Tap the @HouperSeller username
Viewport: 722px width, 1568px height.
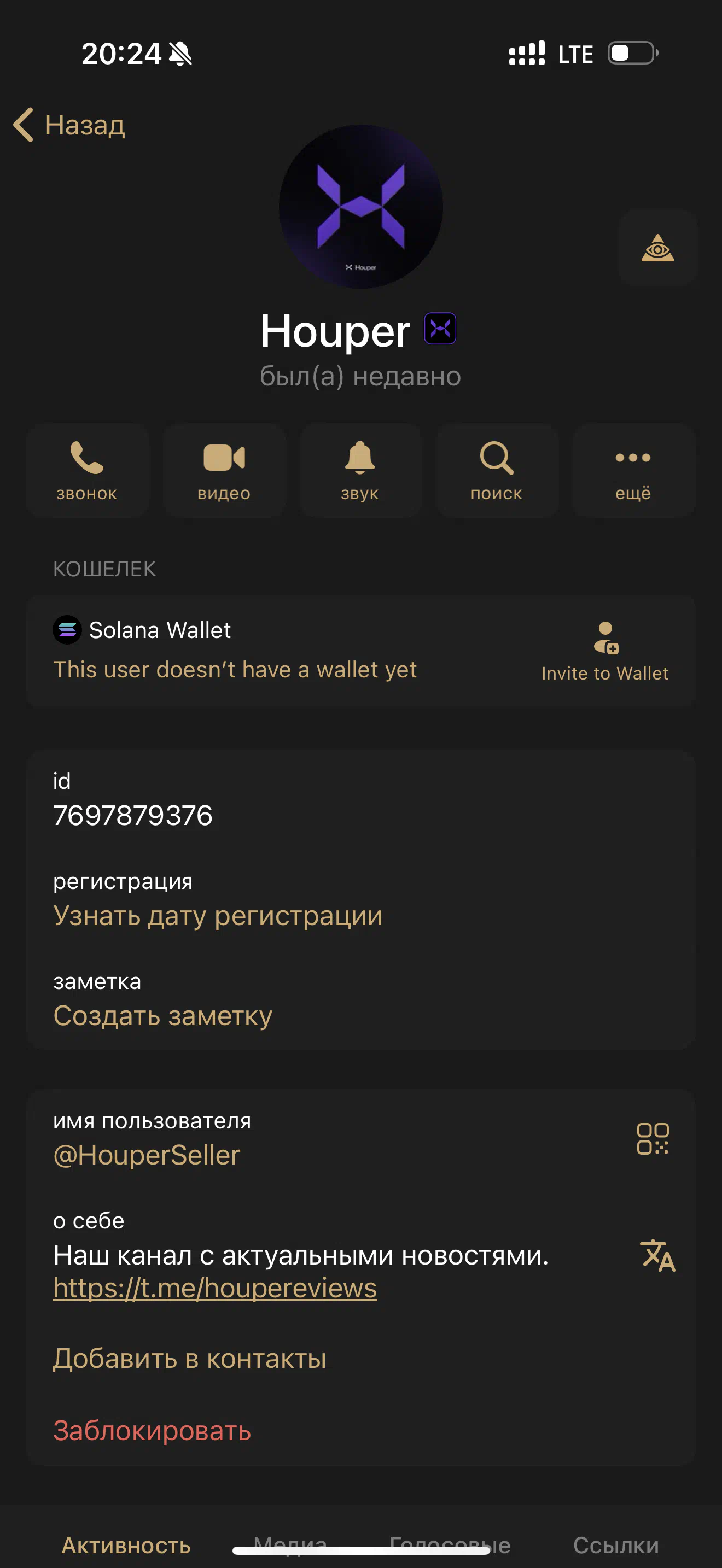[147, 1155]
